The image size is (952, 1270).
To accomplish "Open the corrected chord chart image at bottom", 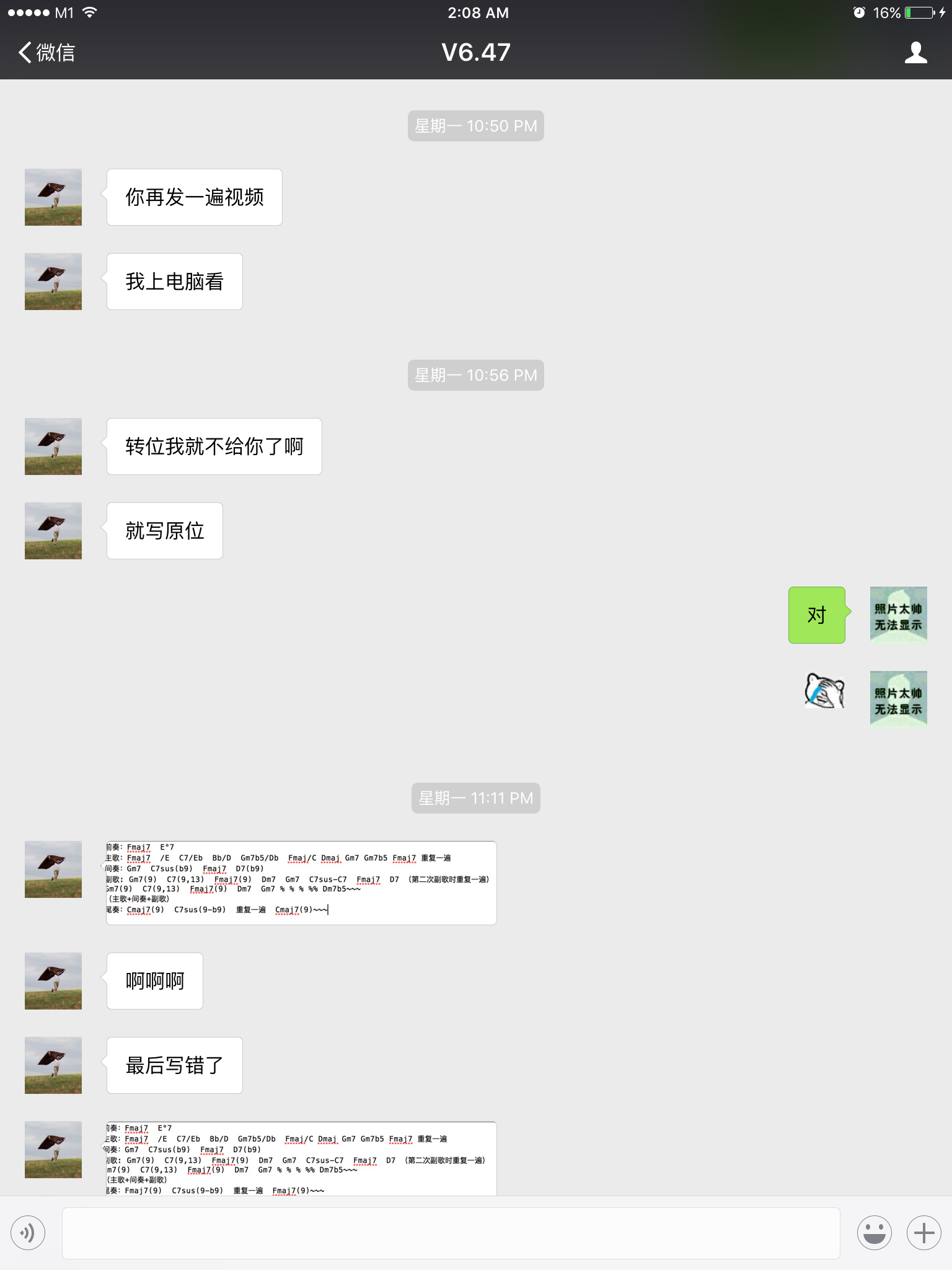I will click(301, 1158).
